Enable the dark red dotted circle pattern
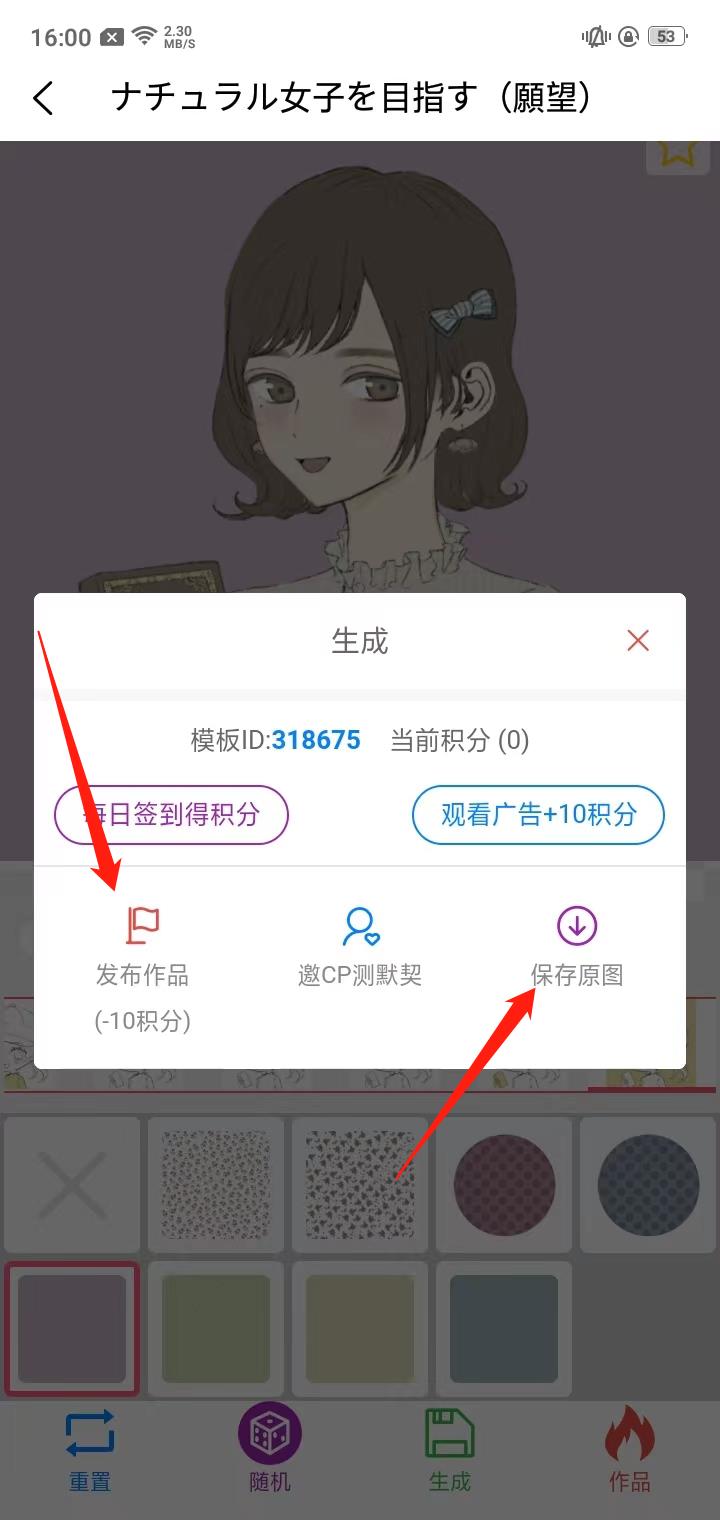The height and width of the screenshot is (1520, 720). 504,1184
